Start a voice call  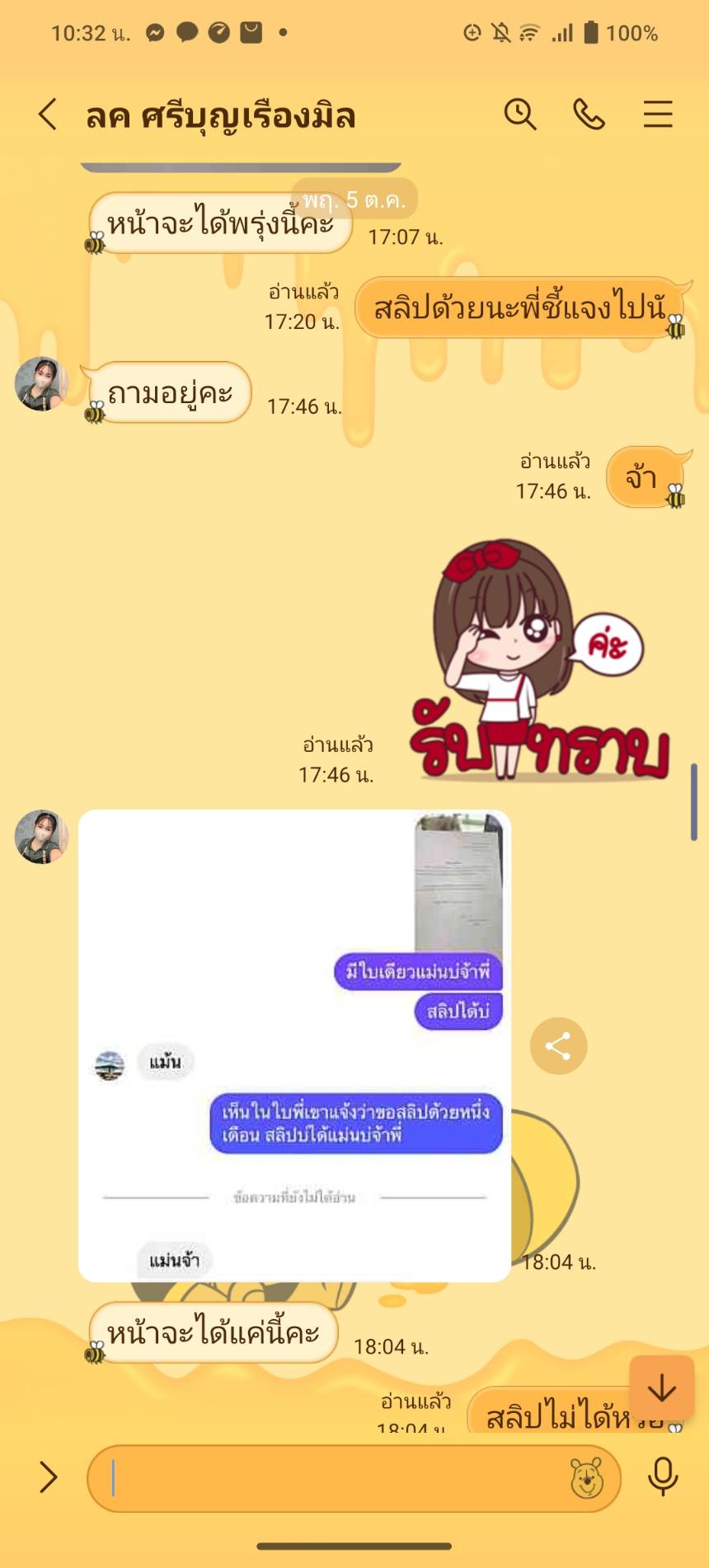589,115
